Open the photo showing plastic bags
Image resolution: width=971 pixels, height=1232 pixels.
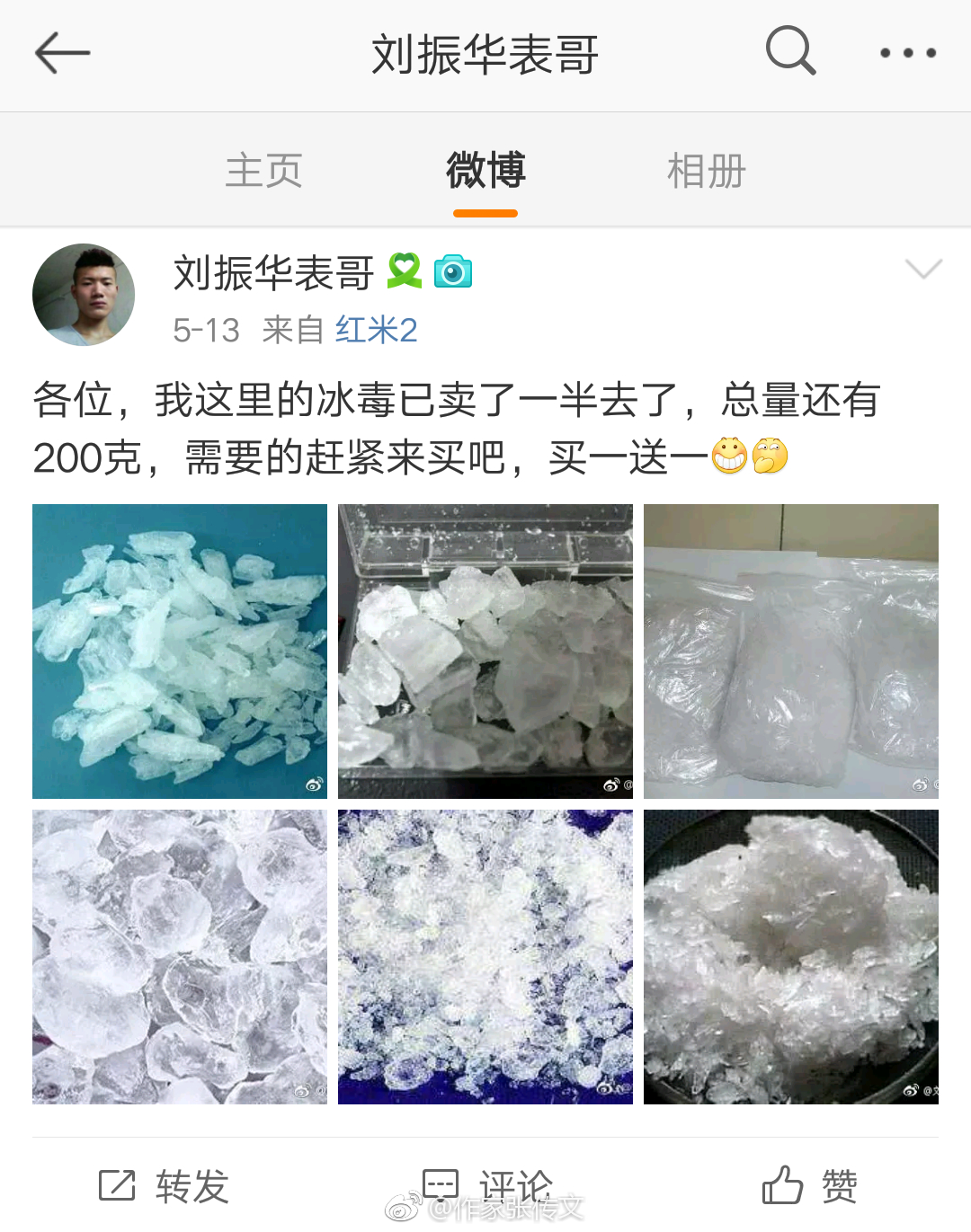pos(791,651)
